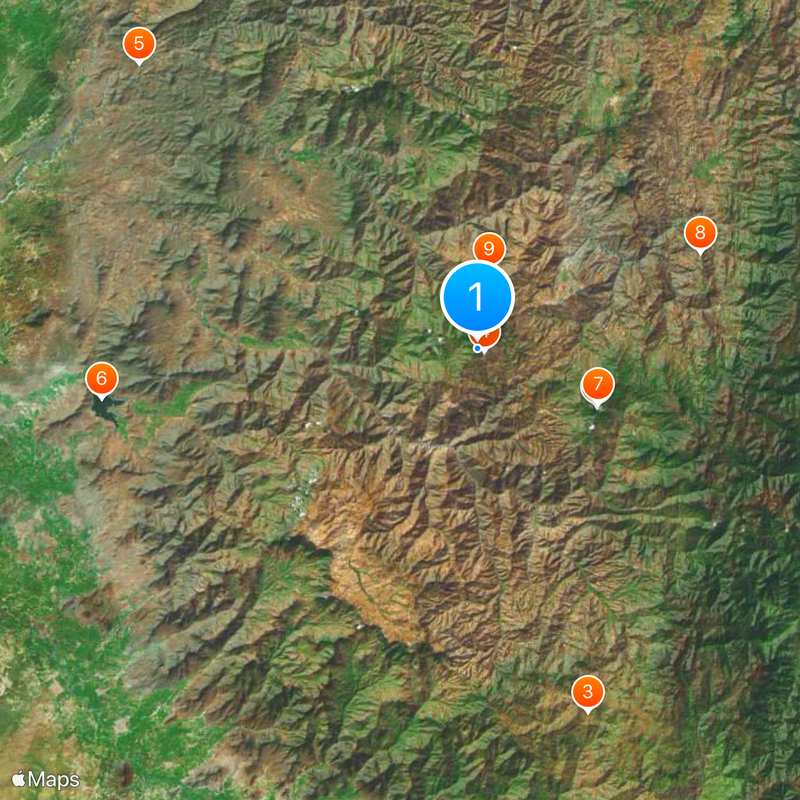This screenshot has height=800, width=800.
Task: Choose map pin number 8
Action: pos(700,234)
